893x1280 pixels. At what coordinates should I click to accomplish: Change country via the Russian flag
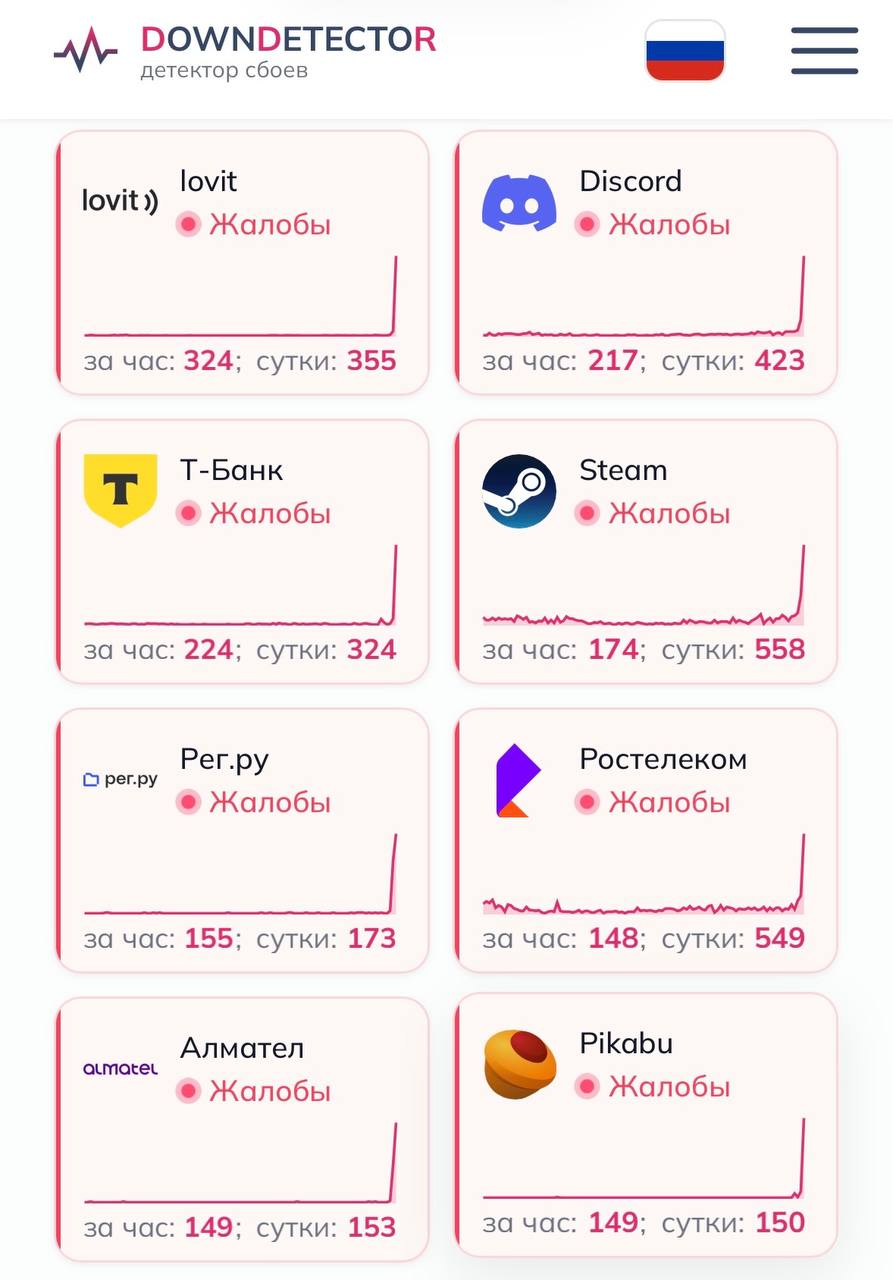tap(685, 50)
